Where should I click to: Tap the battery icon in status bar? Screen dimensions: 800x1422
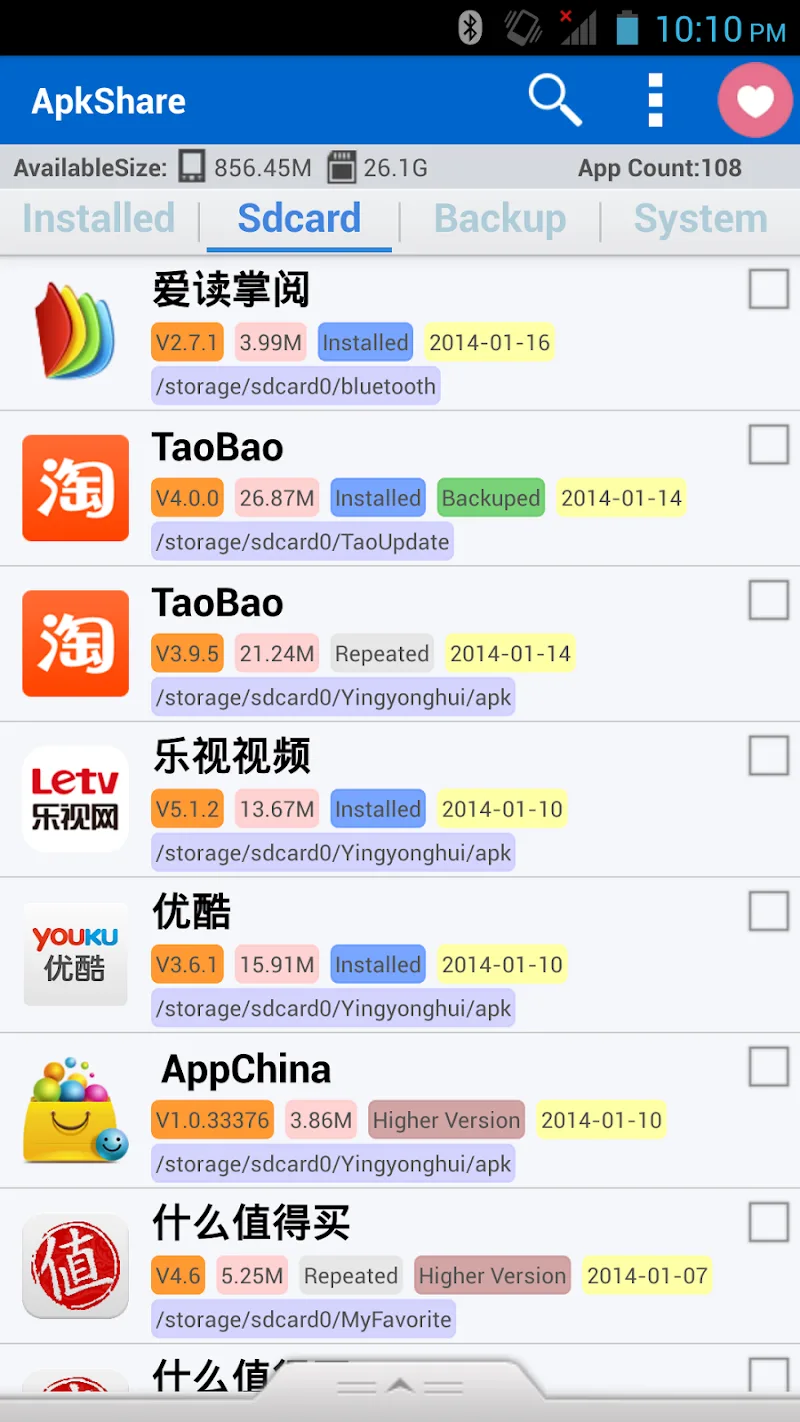tap(628, 27)
